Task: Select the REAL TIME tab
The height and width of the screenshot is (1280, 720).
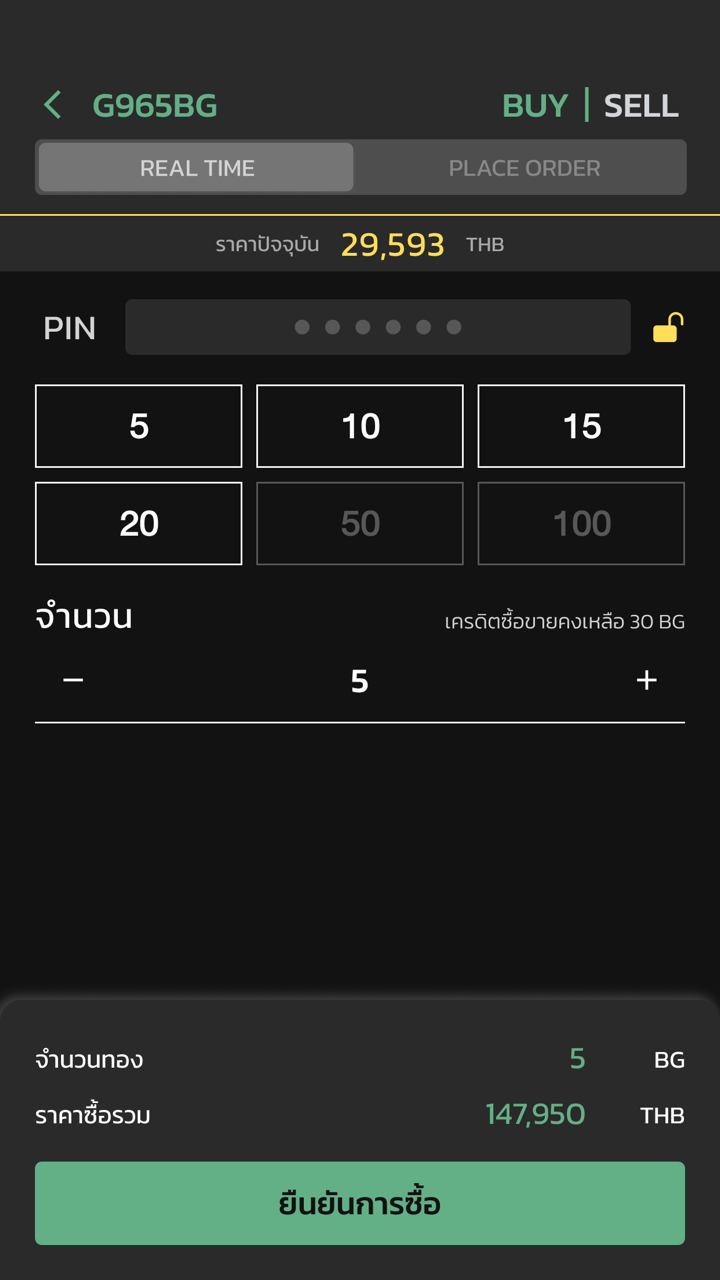Action: (196, 167)
